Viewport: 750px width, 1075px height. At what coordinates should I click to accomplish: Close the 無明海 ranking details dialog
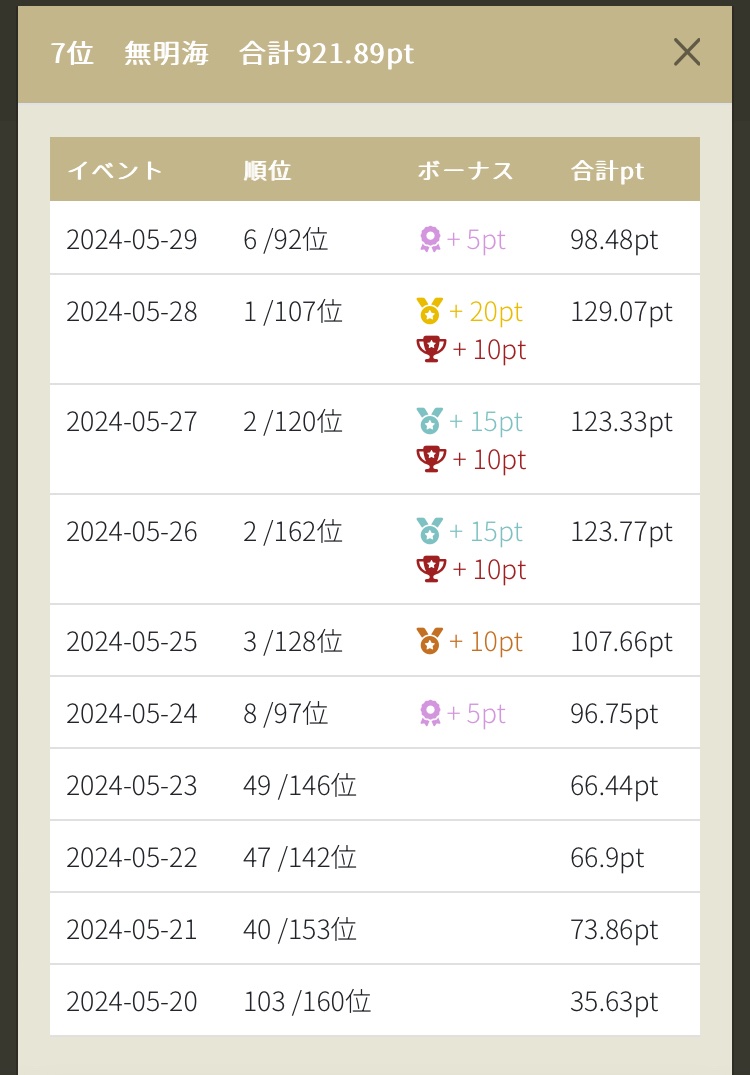click(687, 52)
